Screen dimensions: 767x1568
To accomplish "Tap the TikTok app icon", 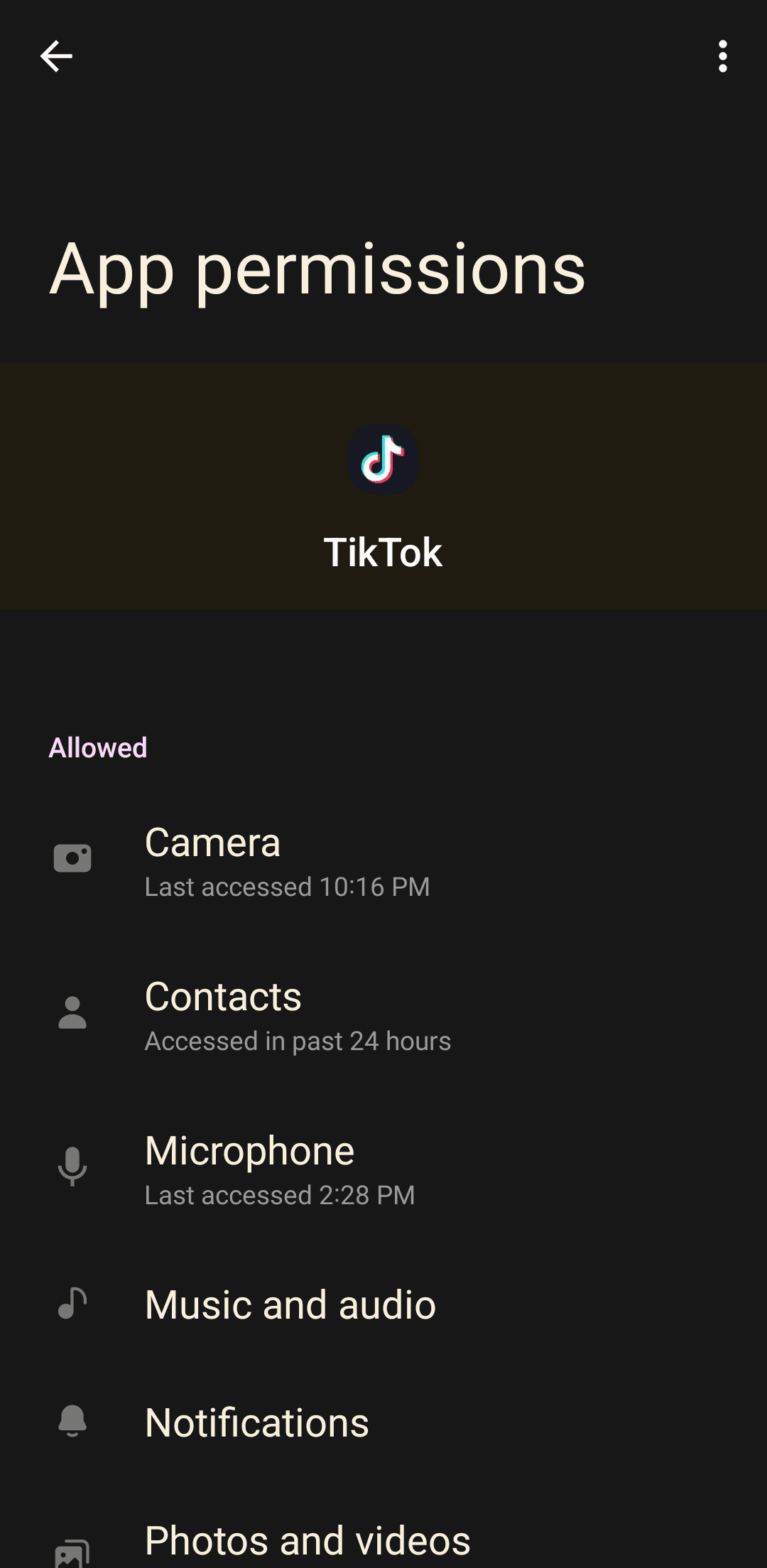I will (x=383, y=458).
